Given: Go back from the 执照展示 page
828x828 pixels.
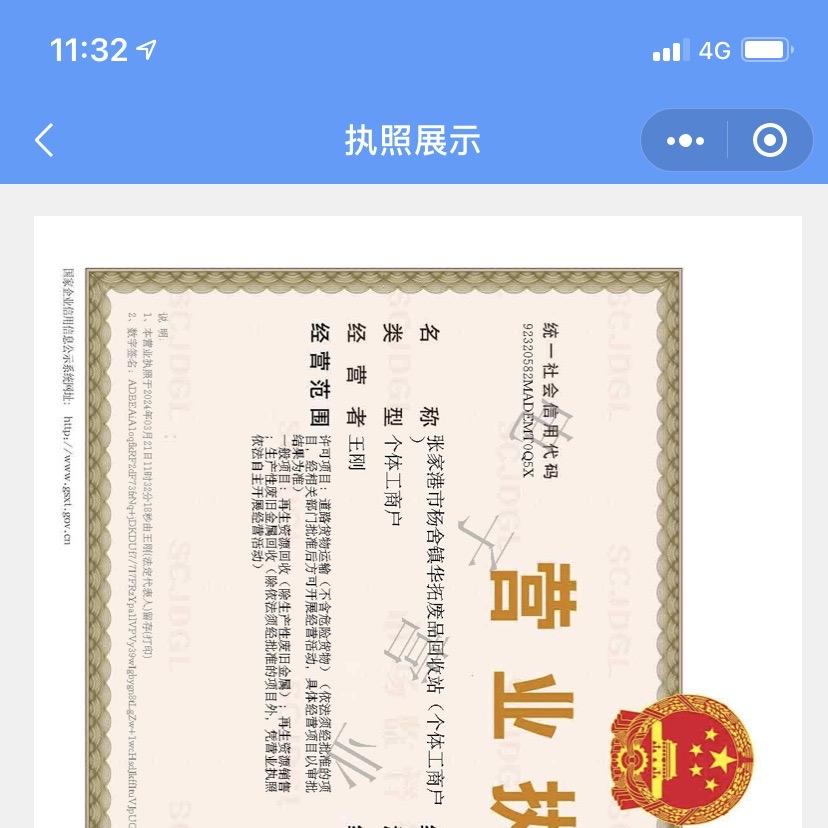Looking at the screenshot, I should 44,140.
